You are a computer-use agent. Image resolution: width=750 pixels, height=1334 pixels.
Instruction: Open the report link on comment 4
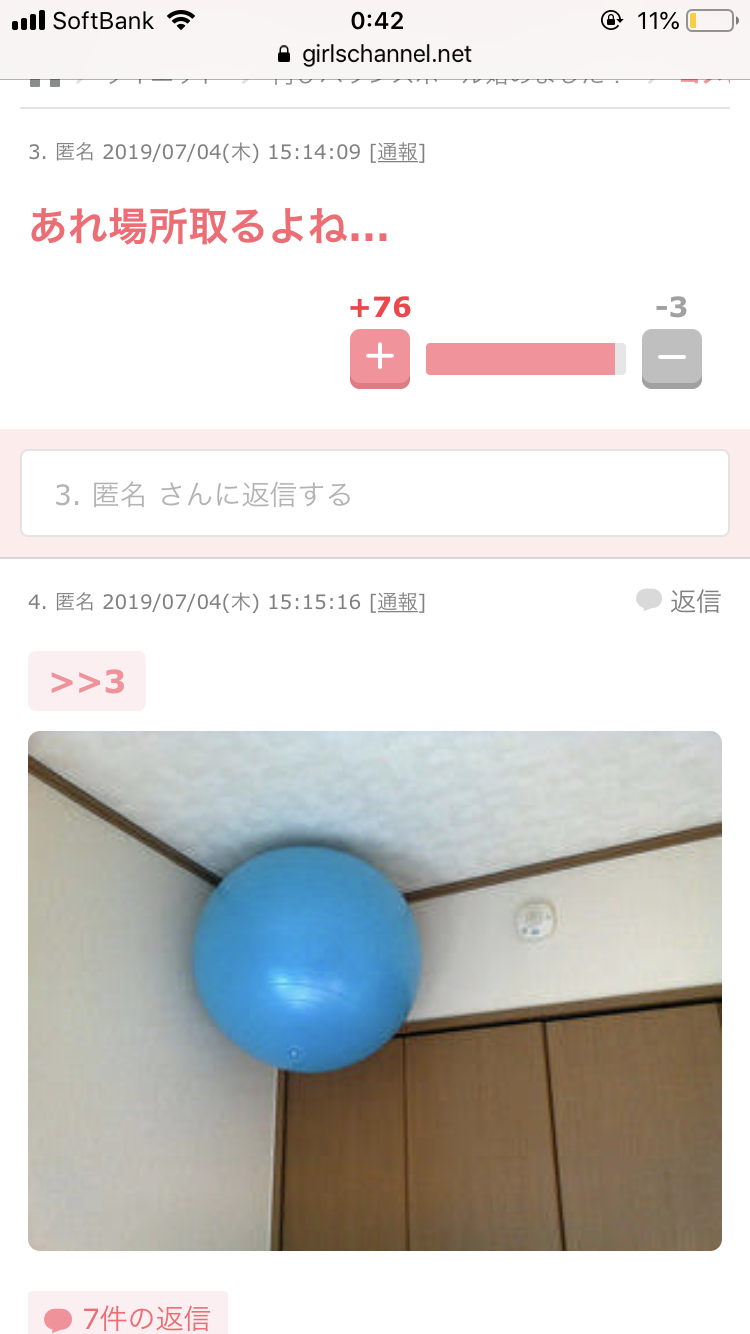pyautogui.click(x=398, y=602)
